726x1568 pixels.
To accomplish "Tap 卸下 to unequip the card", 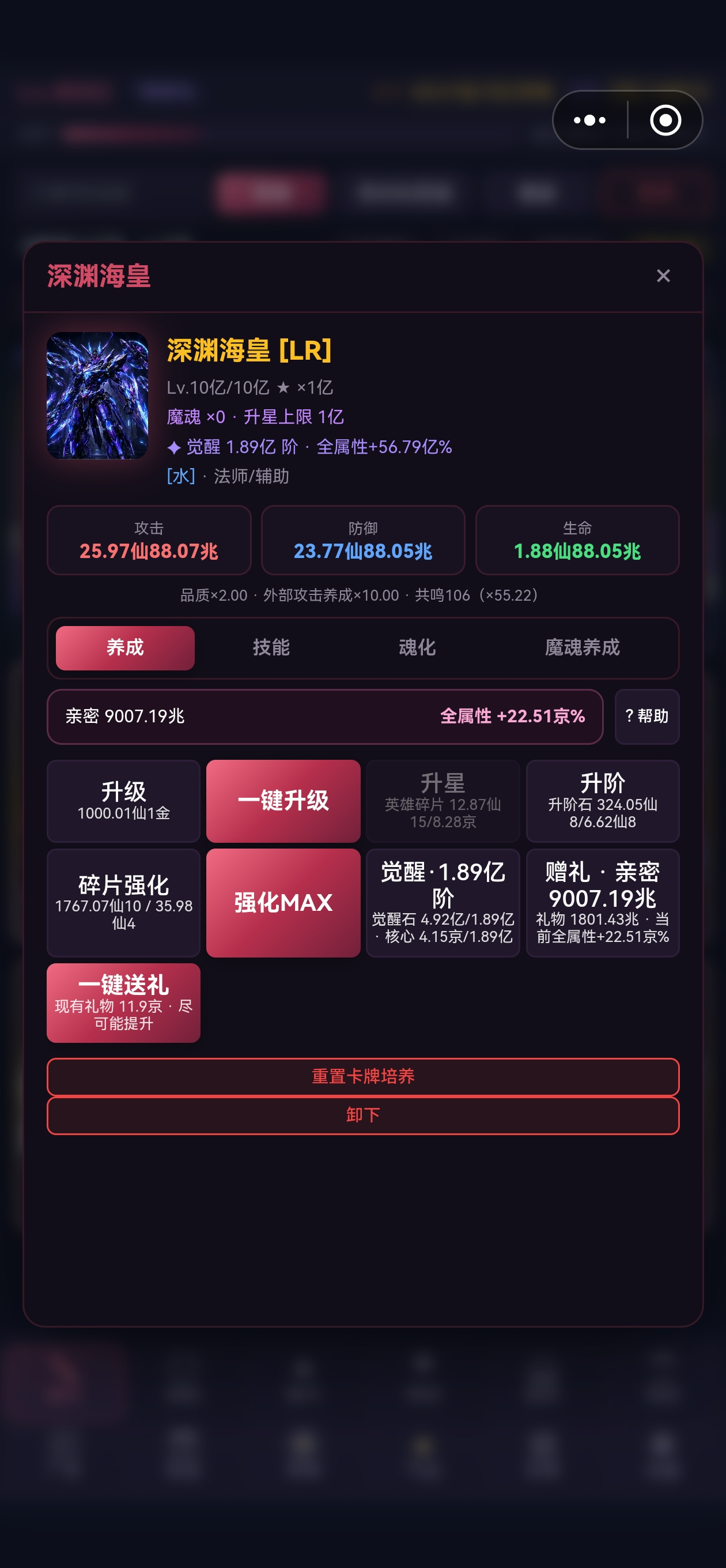I will point(364,1115).
